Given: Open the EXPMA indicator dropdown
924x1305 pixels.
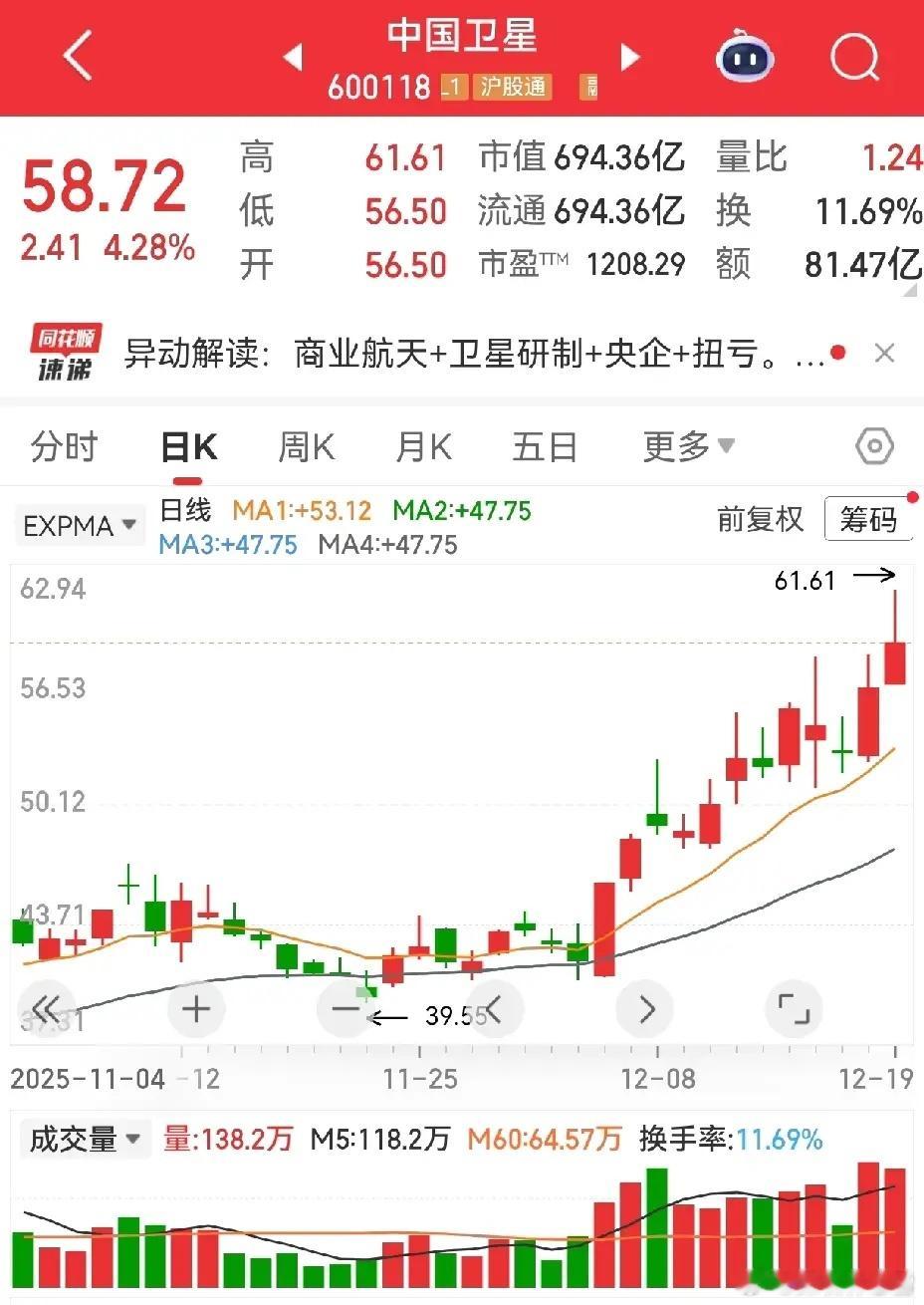Looking at the screenshot, I should click(80, 525).
